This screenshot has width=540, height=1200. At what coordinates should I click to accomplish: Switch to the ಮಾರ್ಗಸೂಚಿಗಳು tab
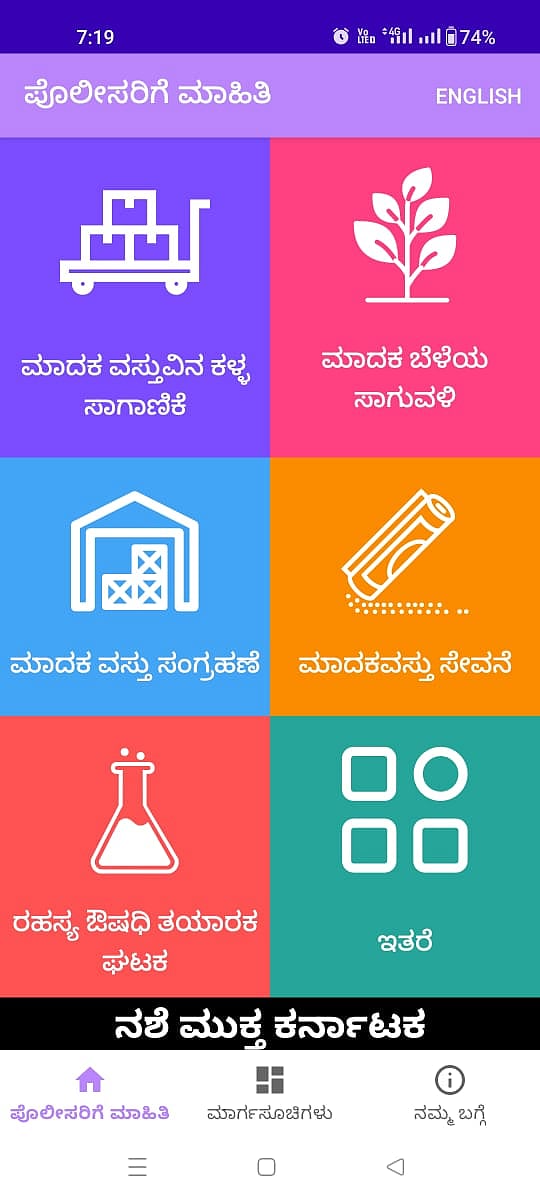[270, 1094]
